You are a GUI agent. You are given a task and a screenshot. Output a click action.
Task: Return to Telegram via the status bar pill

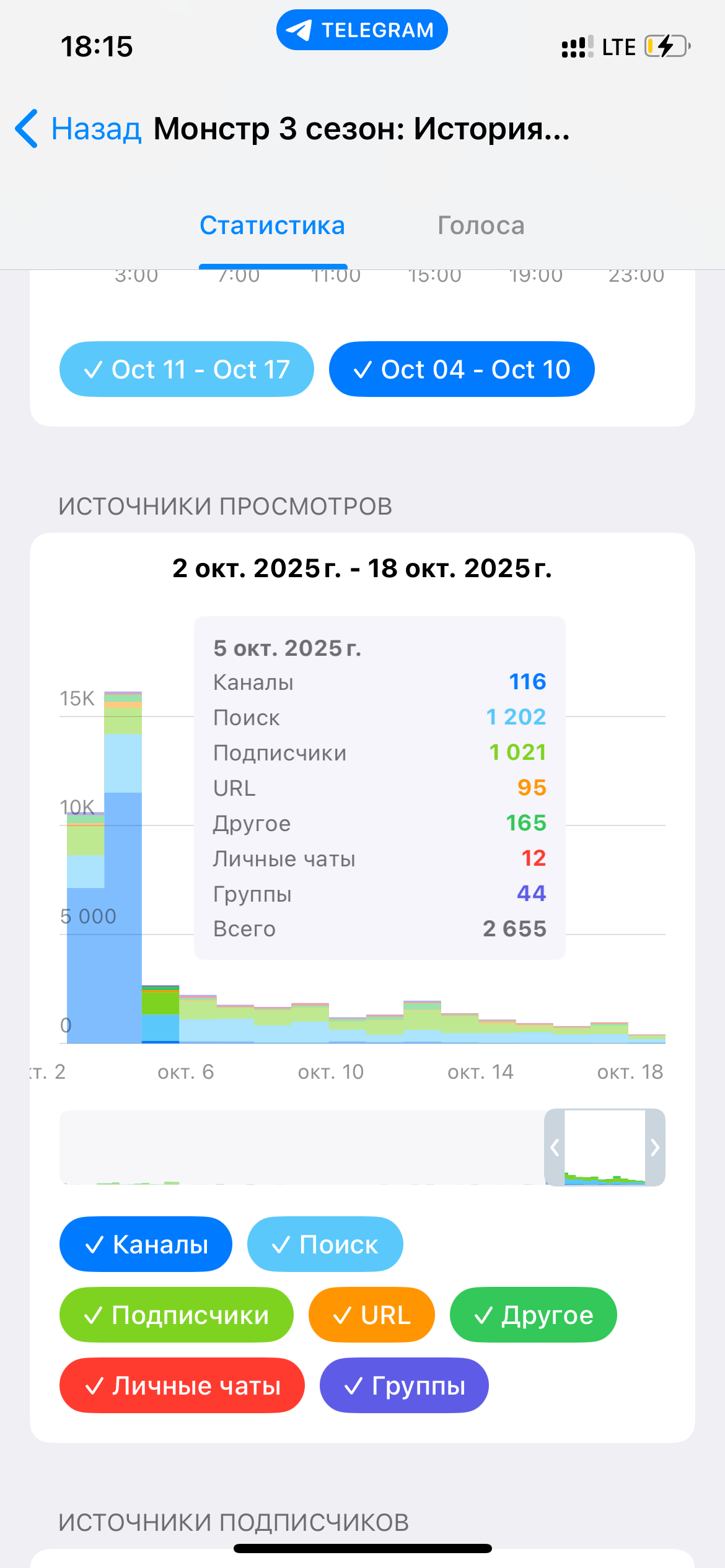coord(362,30)
